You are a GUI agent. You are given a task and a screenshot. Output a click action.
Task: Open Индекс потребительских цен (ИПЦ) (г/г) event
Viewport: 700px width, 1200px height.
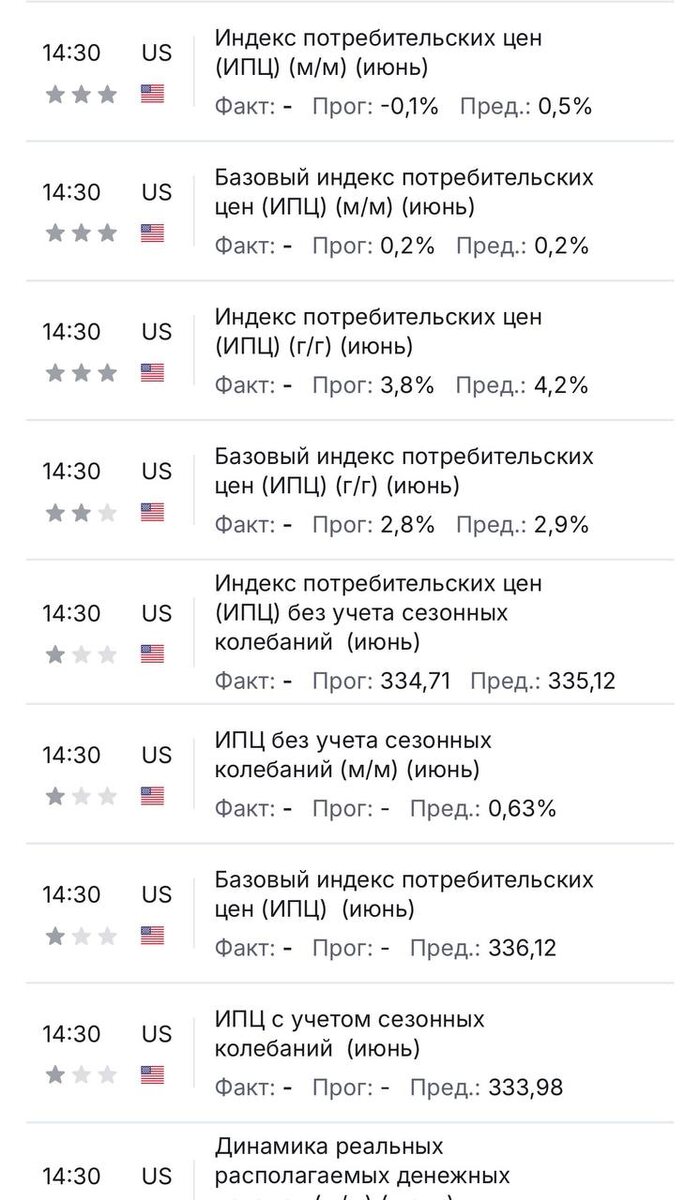[349, 350]
